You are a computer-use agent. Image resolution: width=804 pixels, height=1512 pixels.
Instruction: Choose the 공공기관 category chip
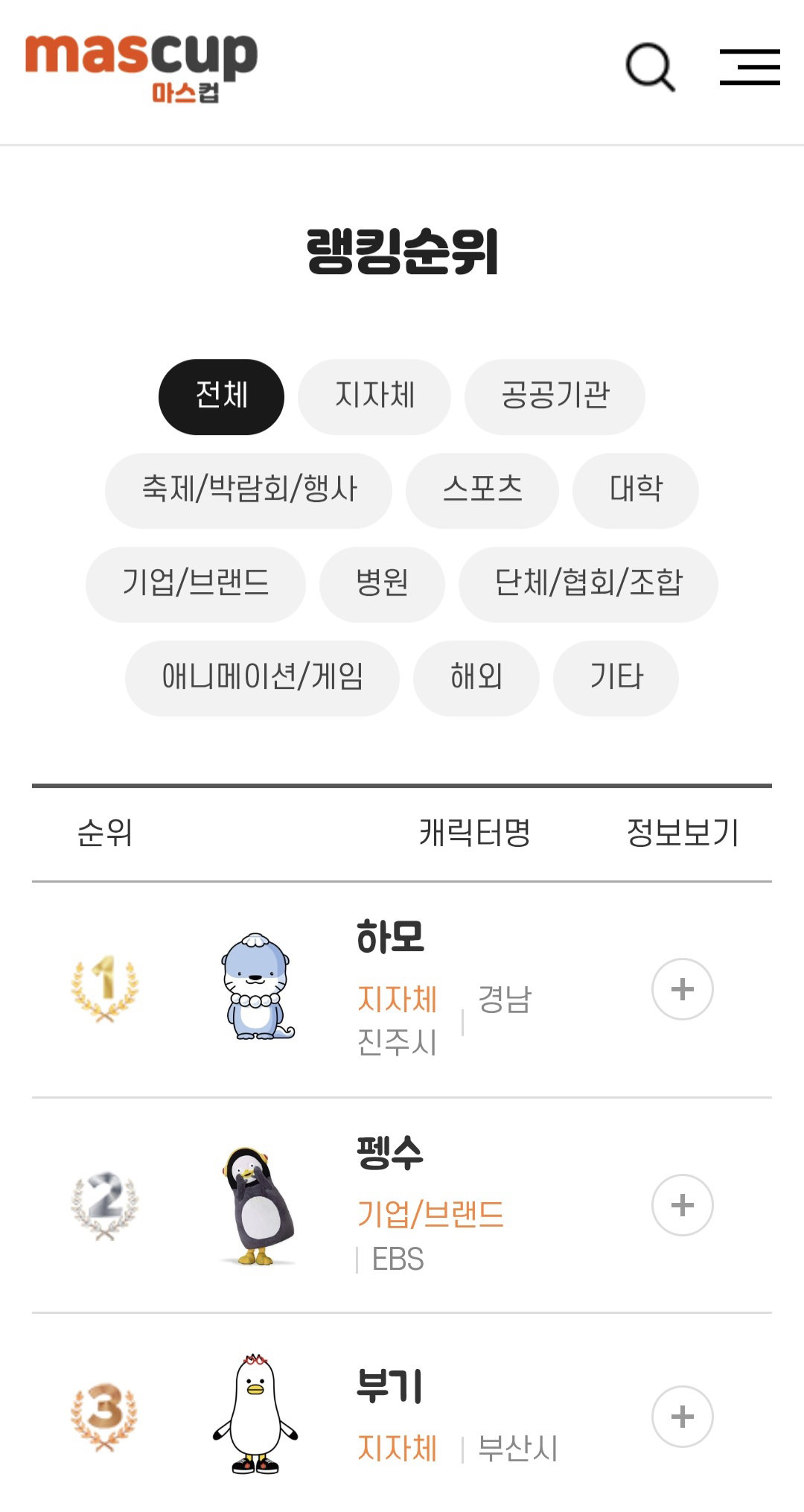click(555, 397)
